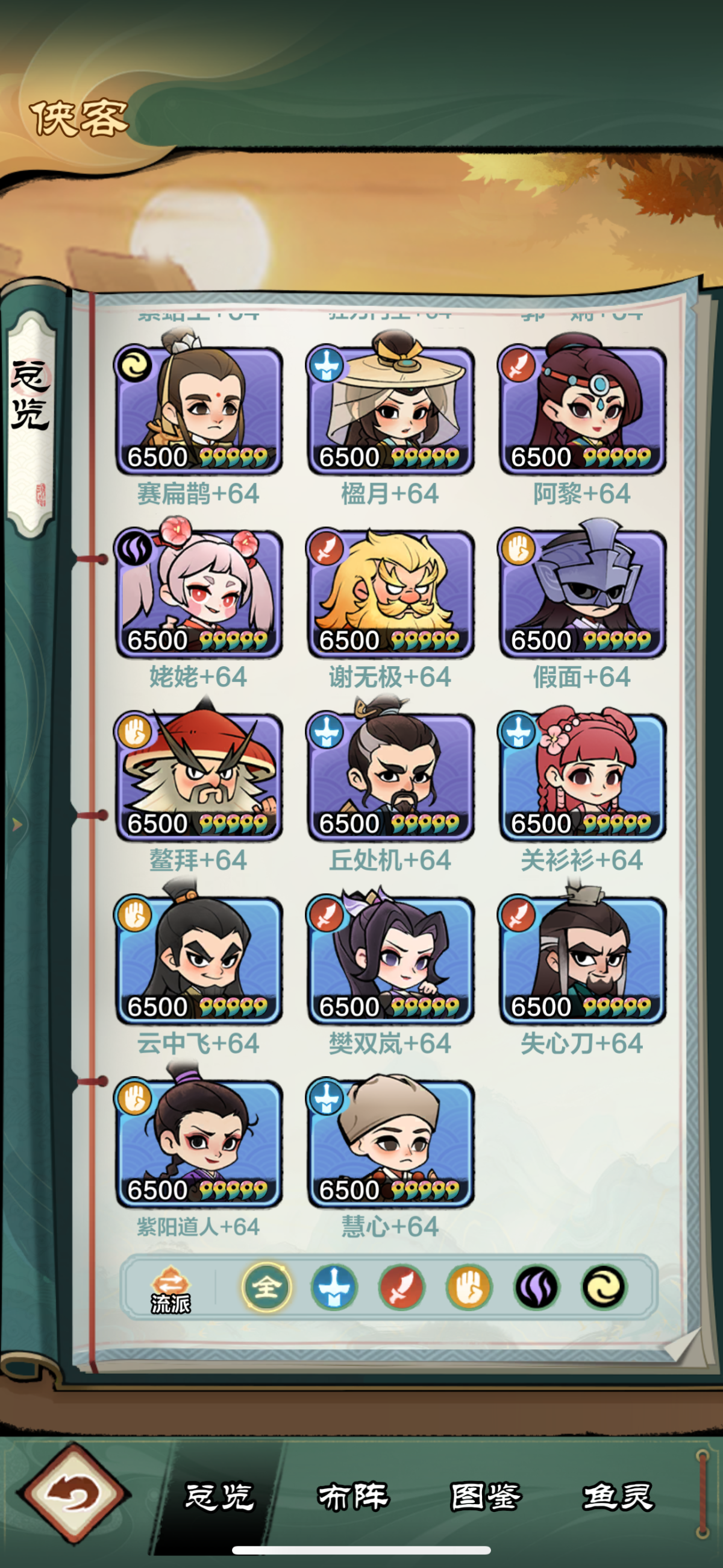Image resolution: width=723 pixels, height=1568 pixels.
Task: Switch to the 布阵 tab
Action: pos(352,1496)
